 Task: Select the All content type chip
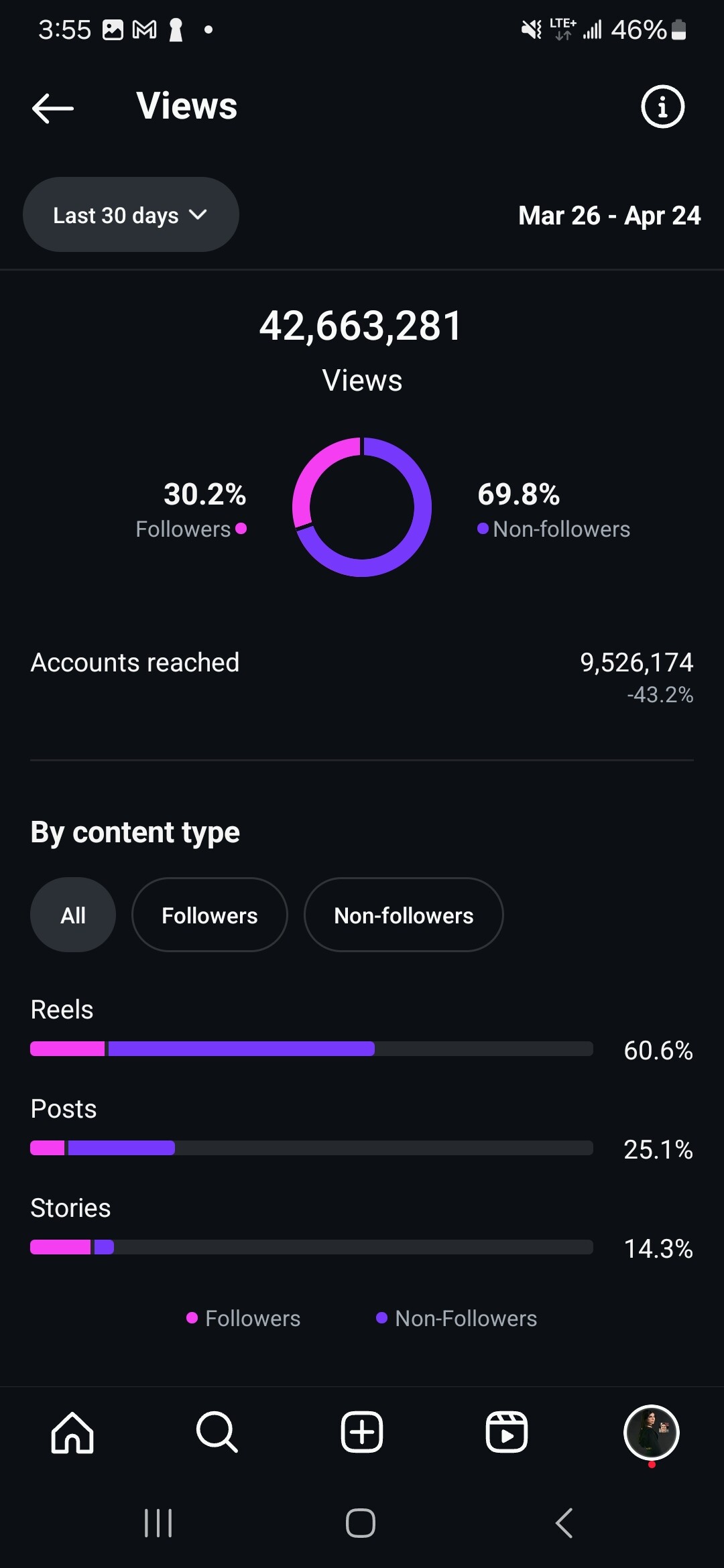coord(73,915)
